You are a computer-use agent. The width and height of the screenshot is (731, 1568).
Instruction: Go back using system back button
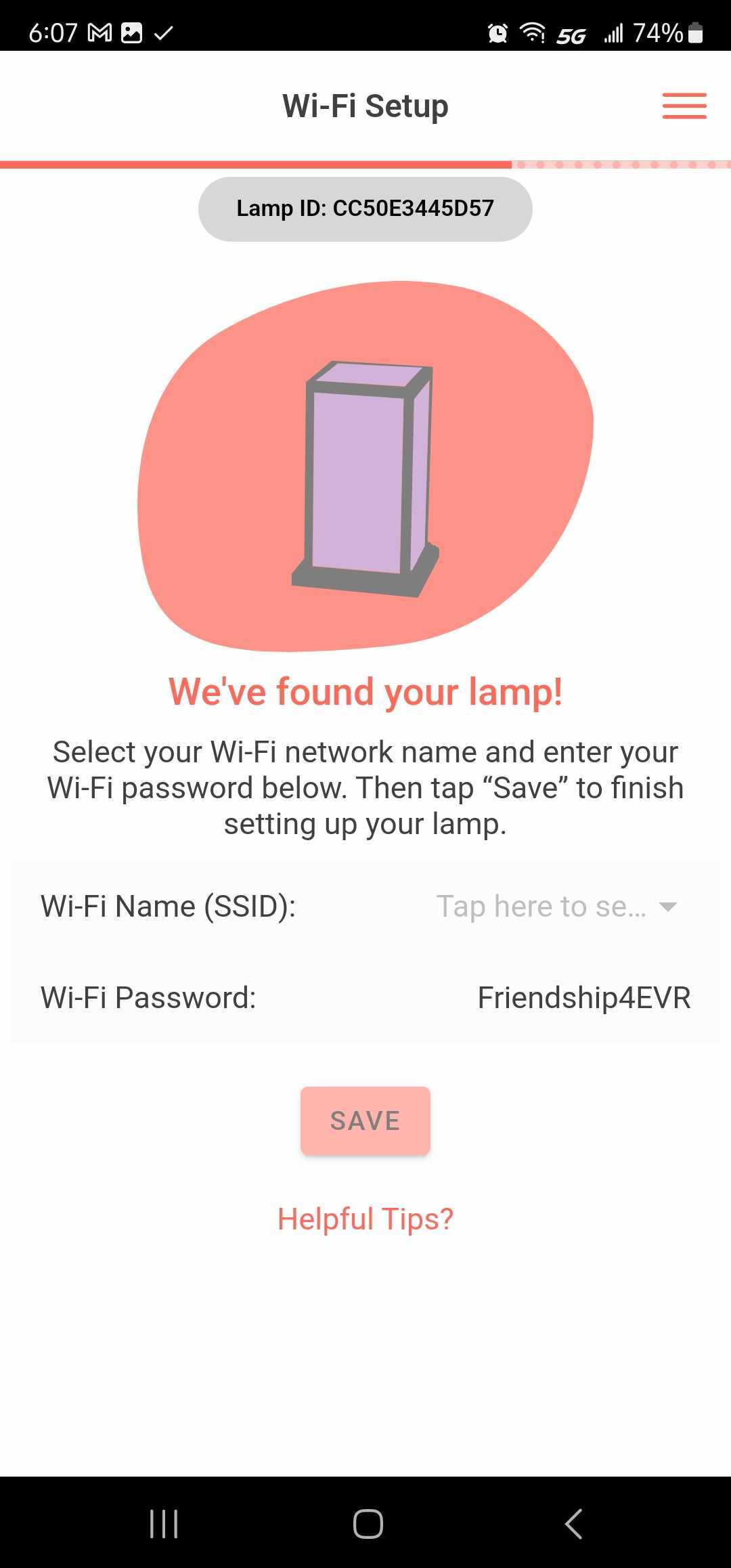click(x=573, y=1523)
